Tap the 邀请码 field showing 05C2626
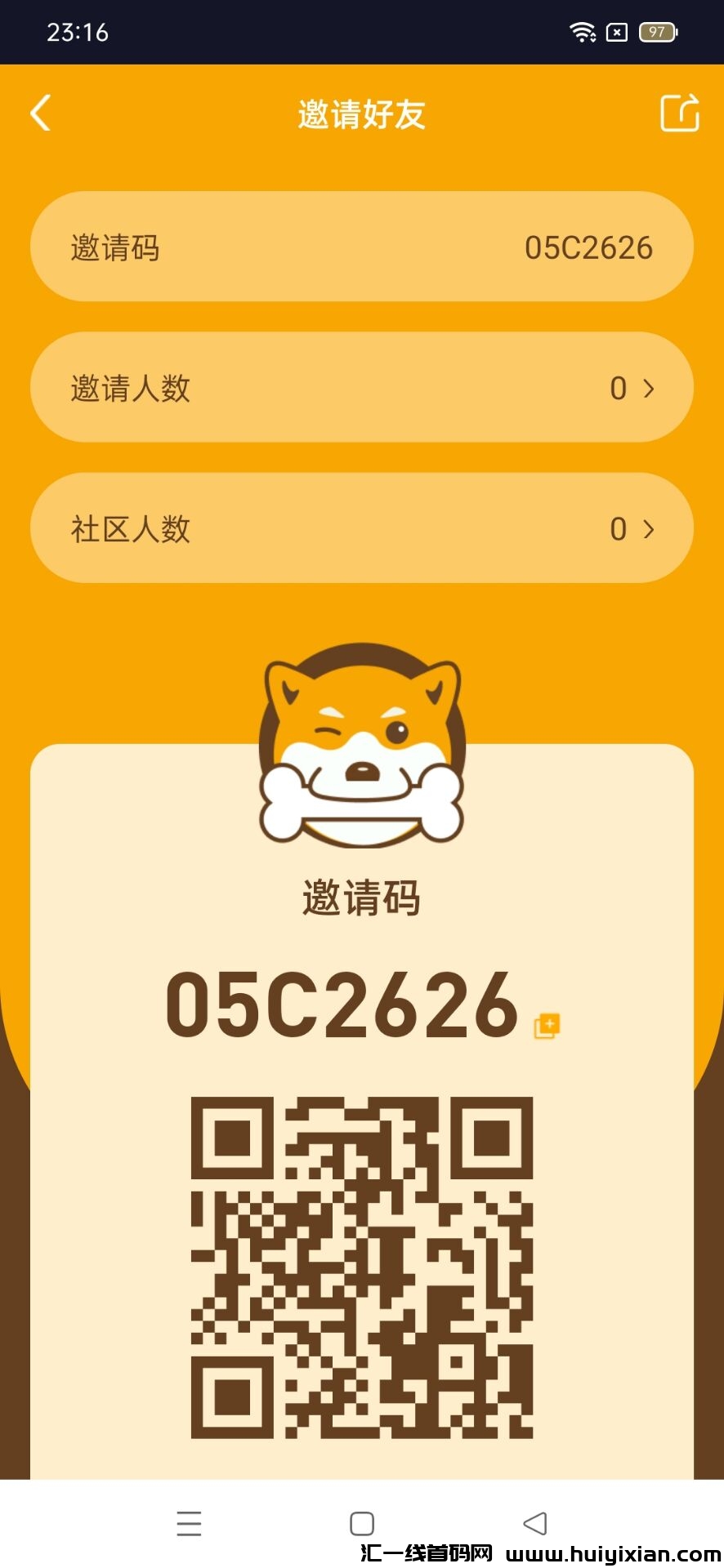724x1568 pixels. 362,246
